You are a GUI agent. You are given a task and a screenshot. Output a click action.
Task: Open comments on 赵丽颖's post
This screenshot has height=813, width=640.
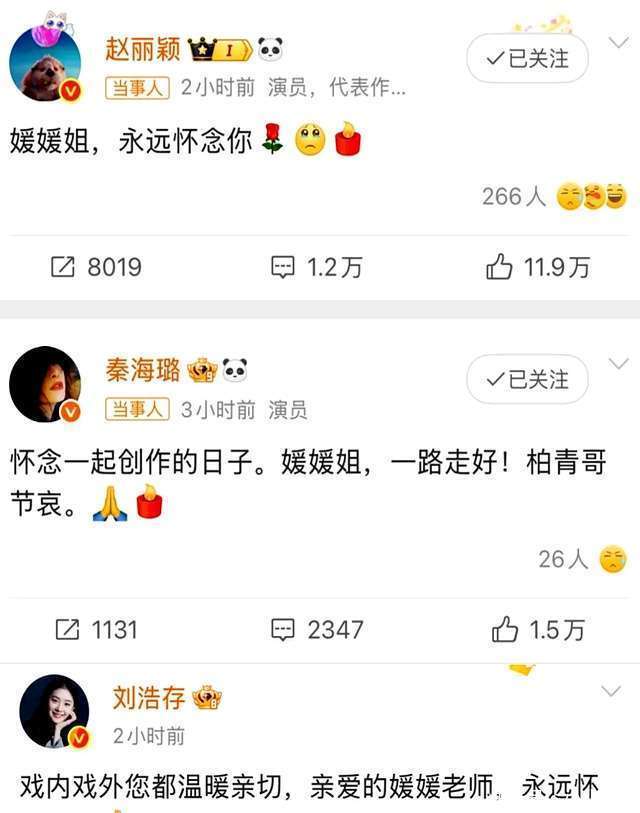pos(317,267)
